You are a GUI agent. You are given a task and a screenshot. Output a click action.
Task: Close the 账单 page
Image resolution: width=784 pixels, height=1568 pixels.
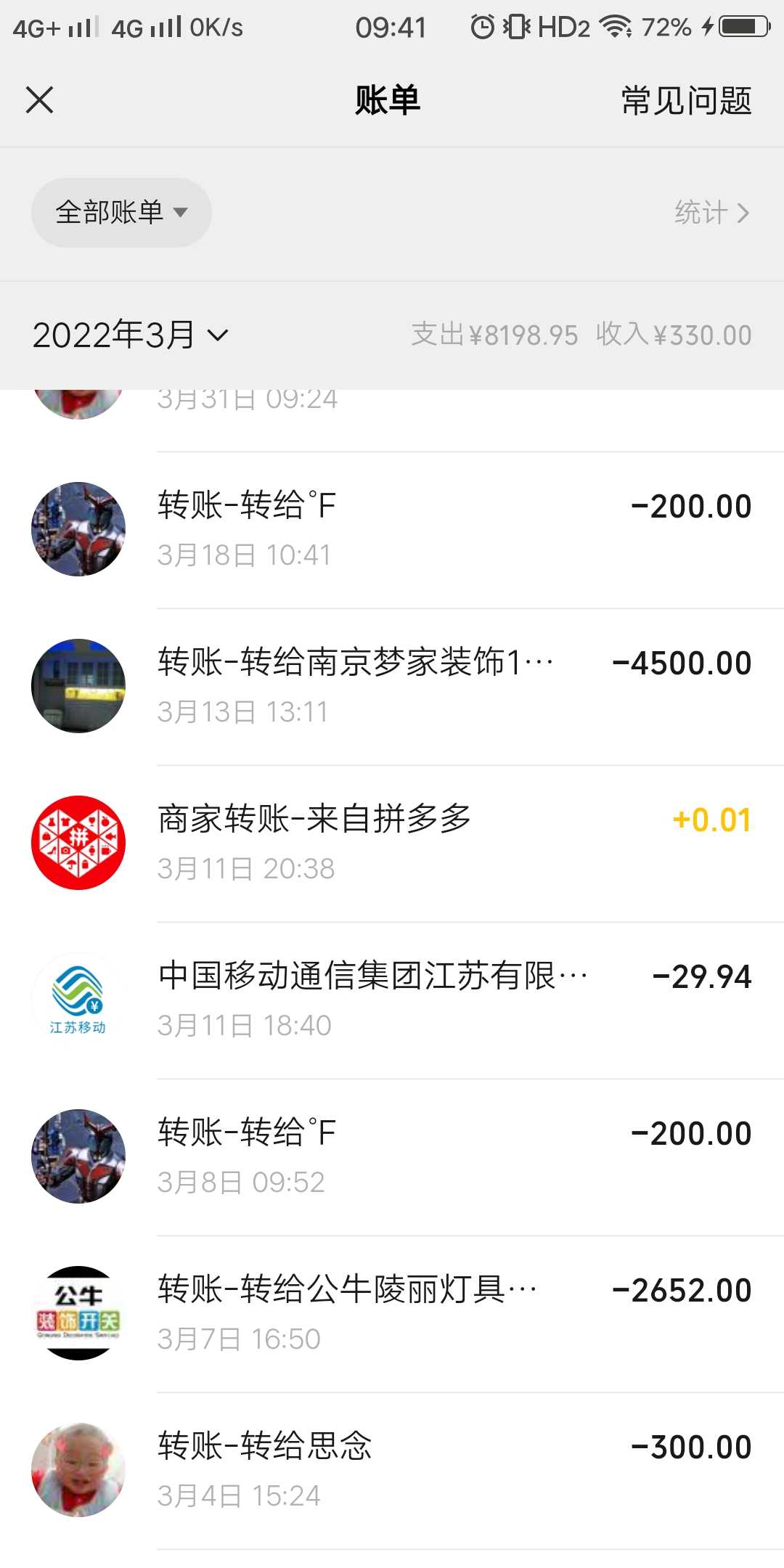pos(40,100)
